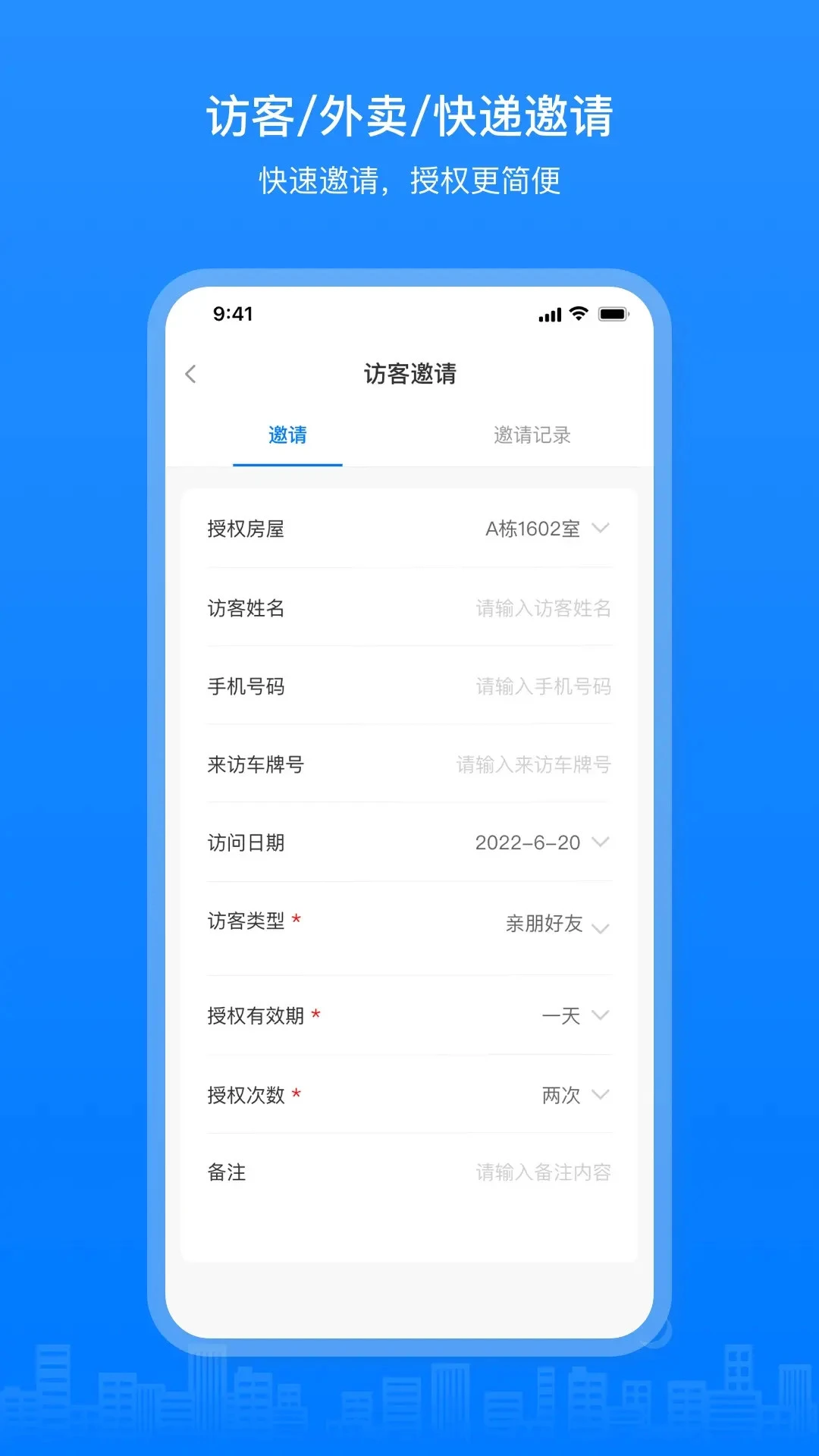Viewport: 819px width, 1456px height.
Task: Select the 邀请 tab
Action: click(287, 435)
